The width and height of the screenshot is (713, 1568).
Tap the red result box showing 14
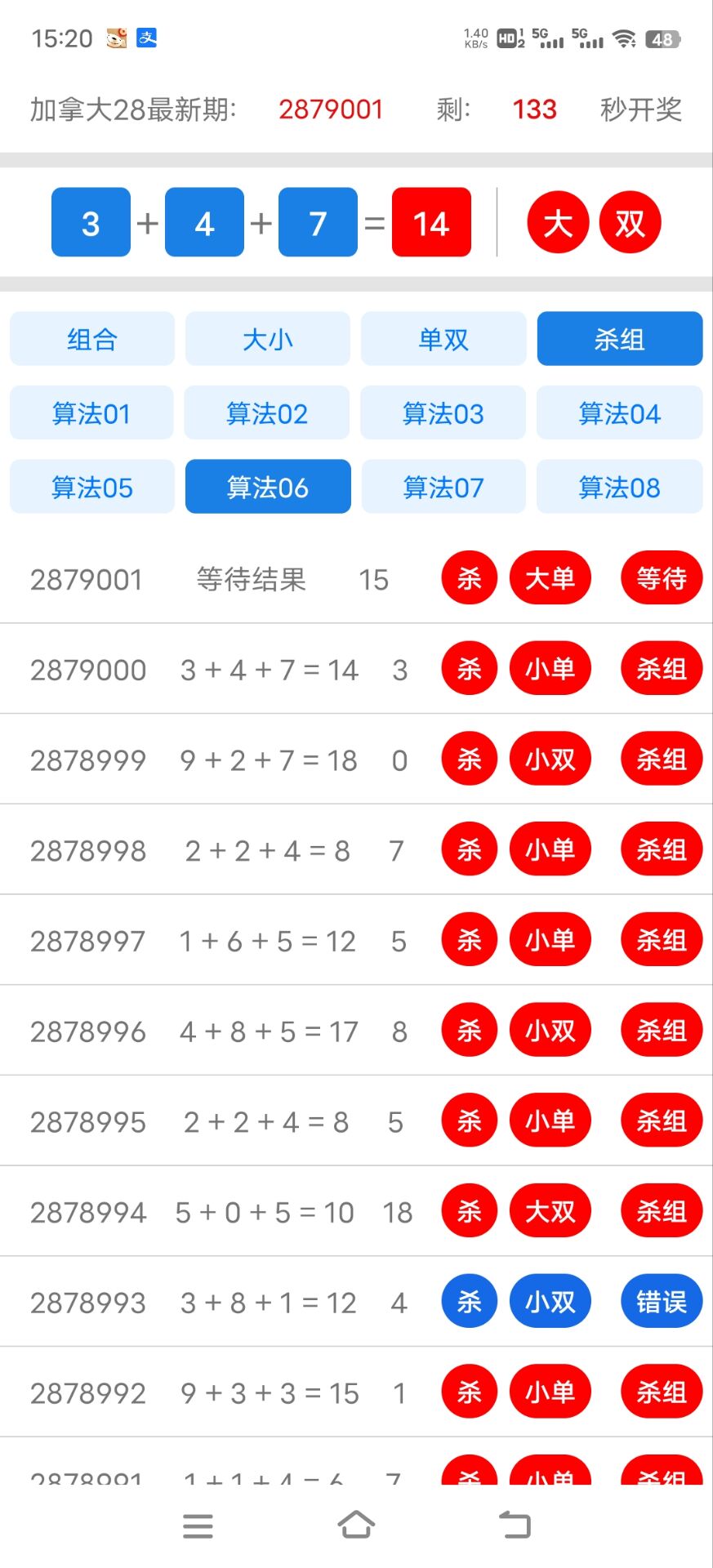click(x=430, y=221)
